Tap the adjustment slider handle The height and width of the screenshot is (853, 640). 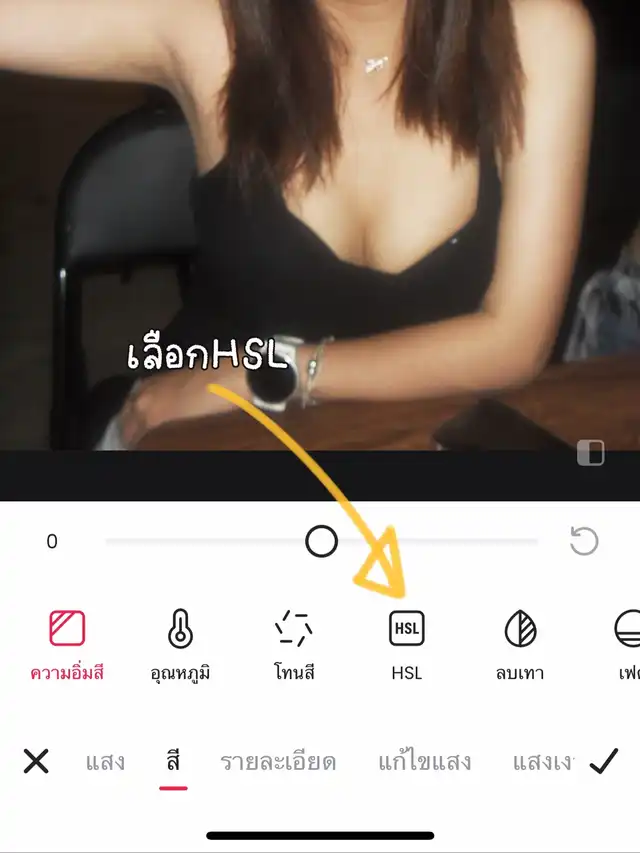point(321,542)
